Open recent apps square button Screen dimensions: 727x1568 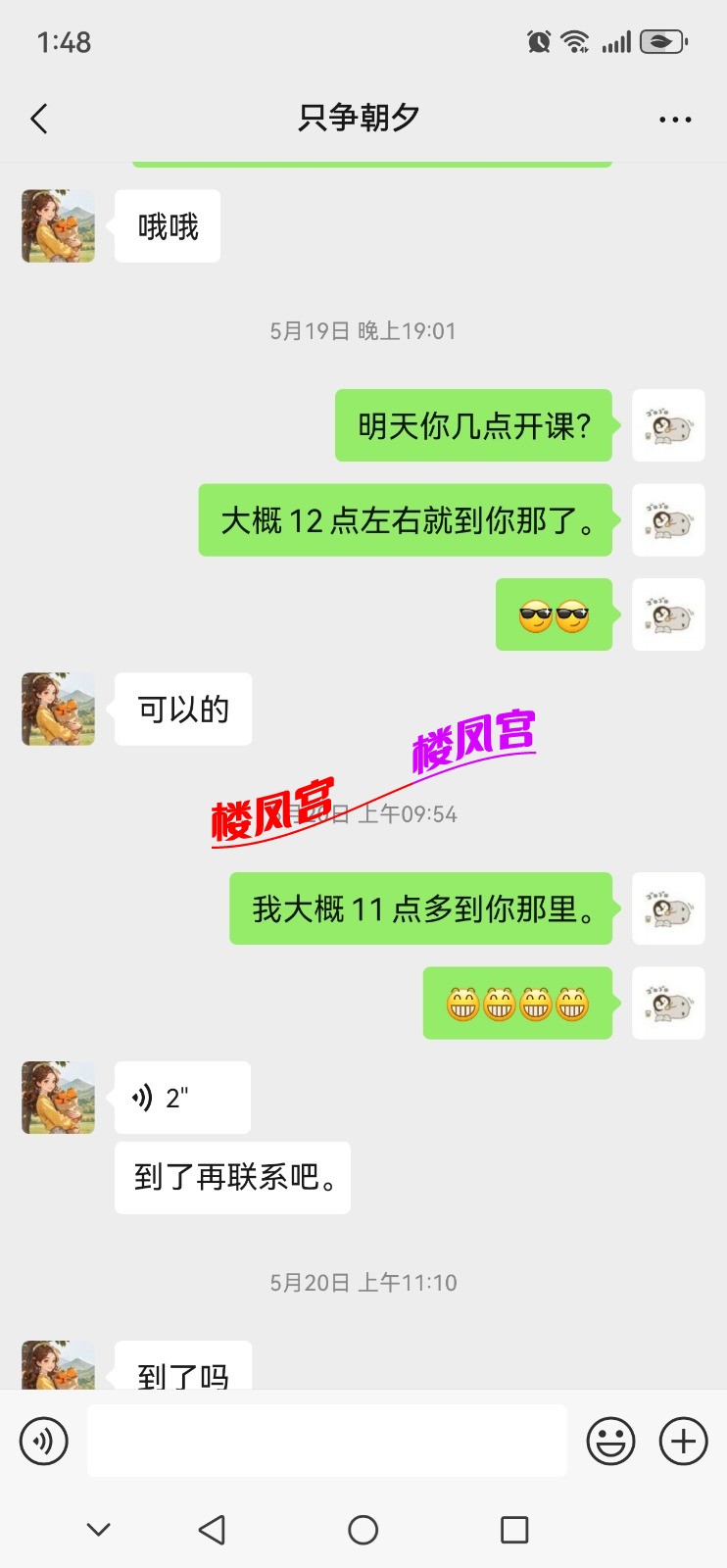coord(514,1530)
